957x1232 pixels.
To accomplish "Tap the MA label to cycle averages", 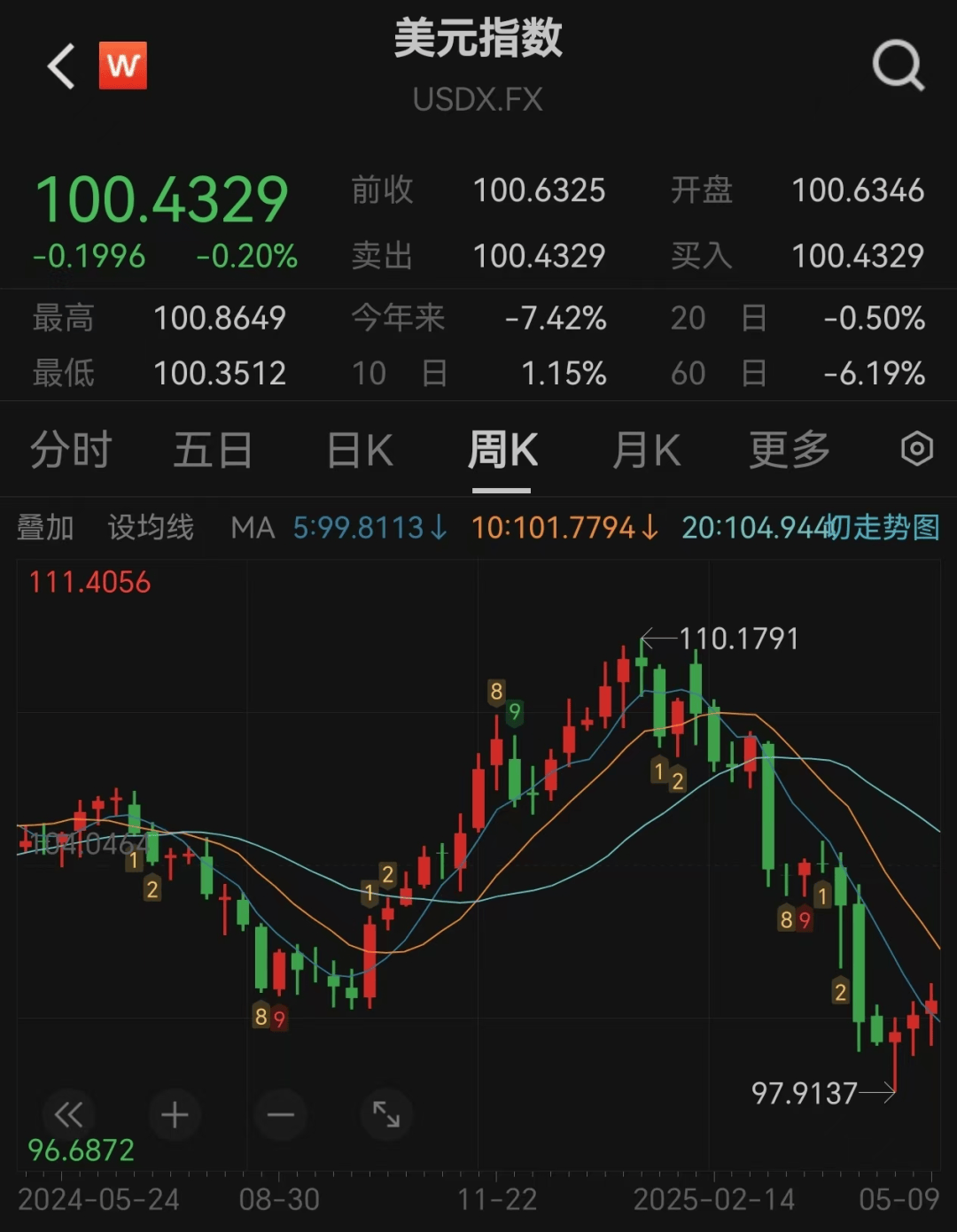I will 254,528.
